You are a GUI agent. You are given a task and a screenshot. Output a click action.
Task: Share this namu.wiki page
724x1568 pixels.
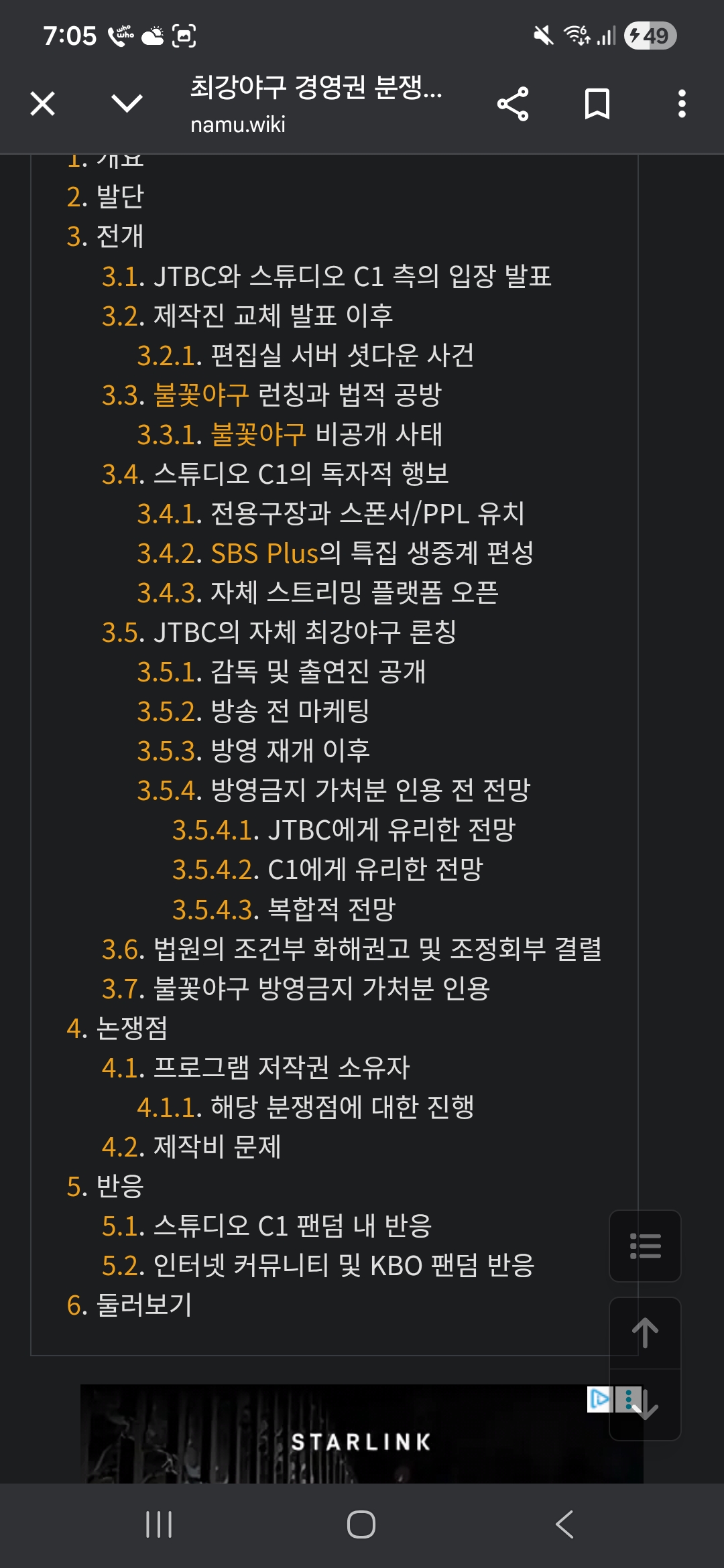(513, 104)
